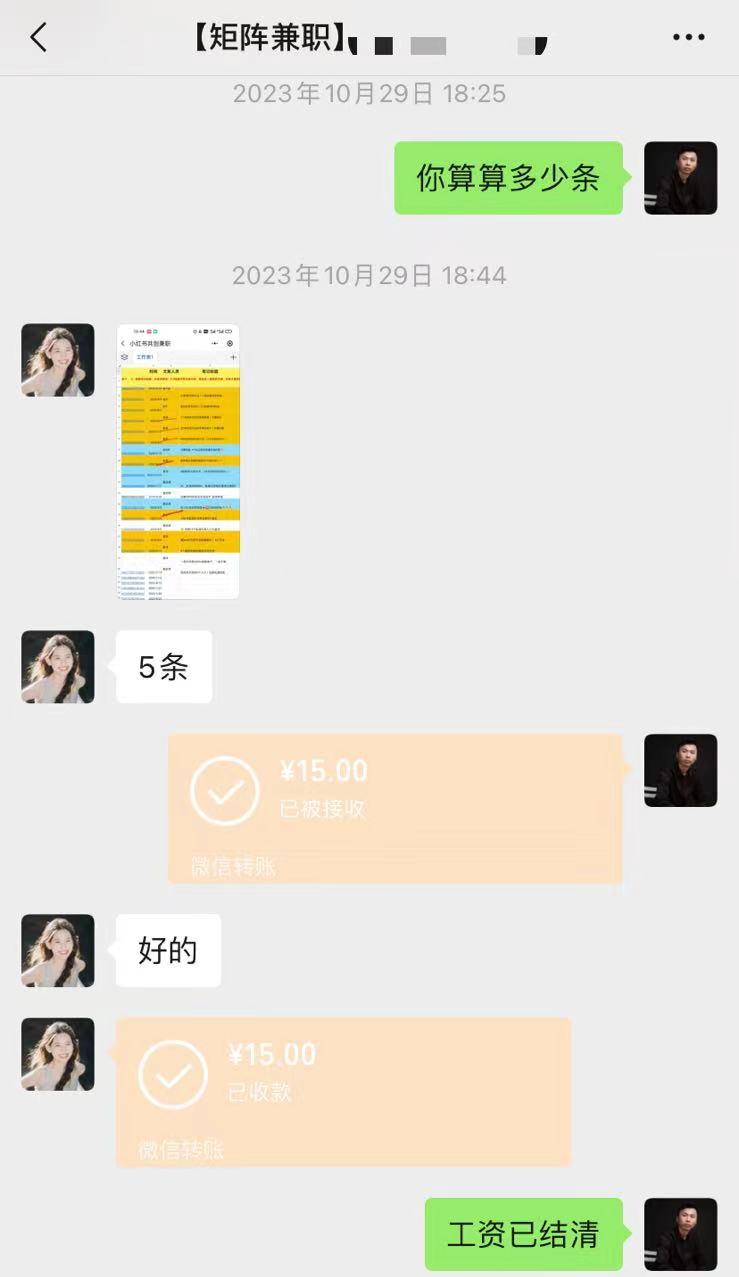Select the green "你算算多少条" message bubble
This screenshot has width=739, height=1277.
[x=508, y=178]
